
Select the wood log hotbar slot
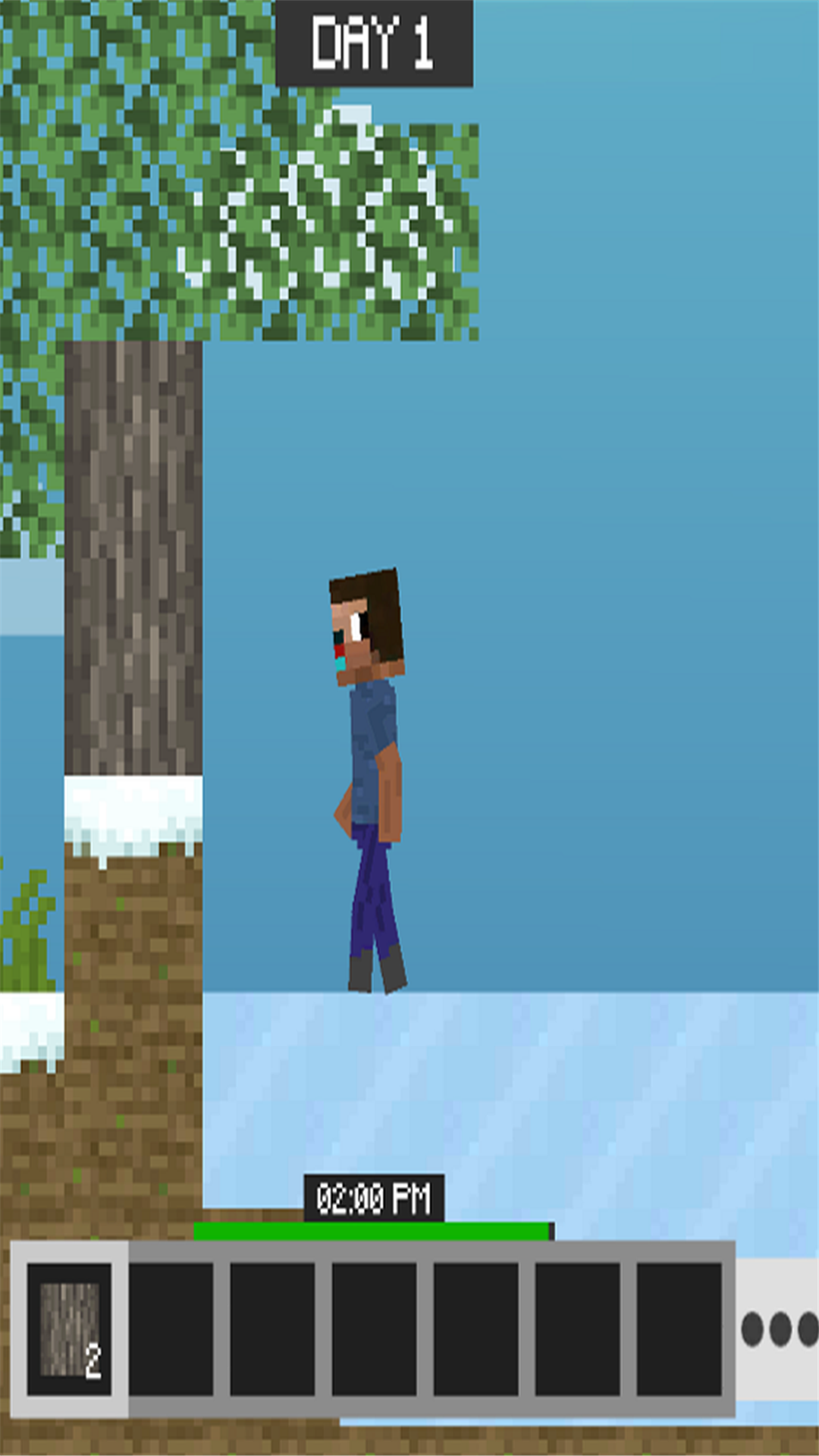click(69, 1329)
